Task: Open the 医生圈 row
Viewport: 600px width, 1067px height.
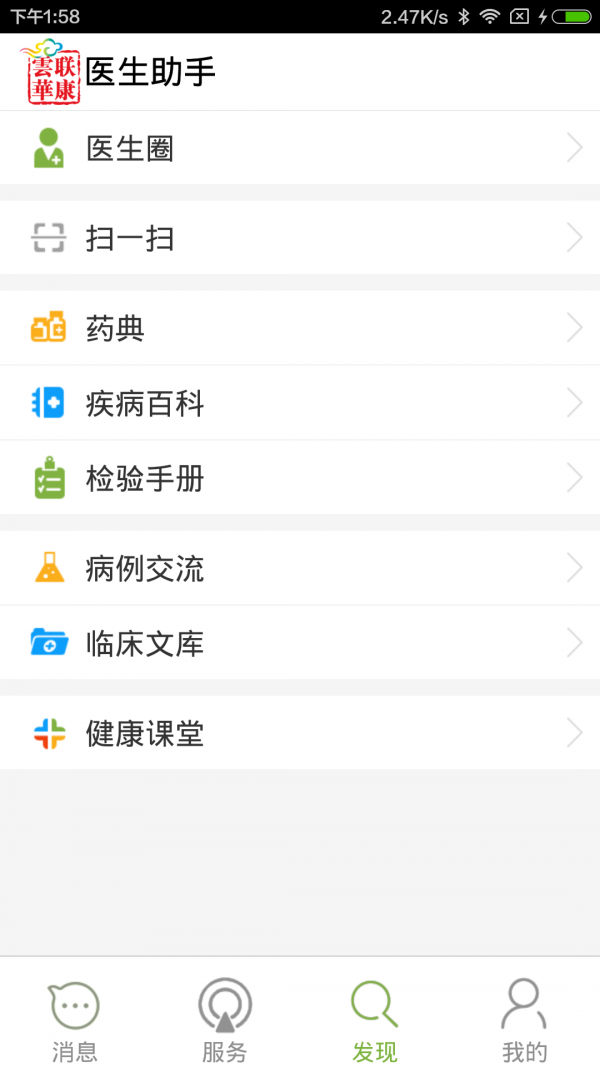Action: 300,148
